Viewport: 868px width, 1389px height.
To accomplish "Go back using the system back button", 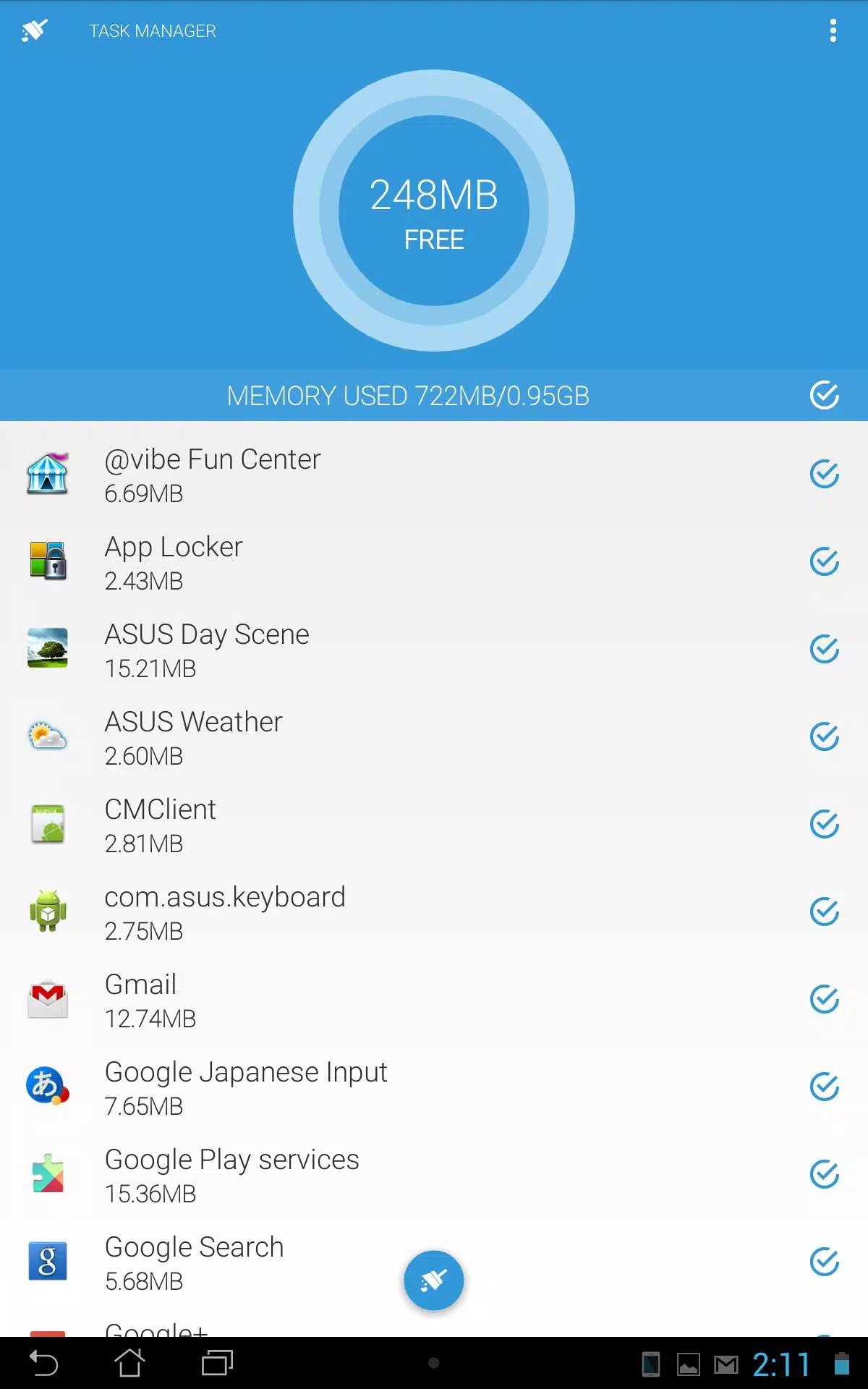I will (x=43, y=1364).
